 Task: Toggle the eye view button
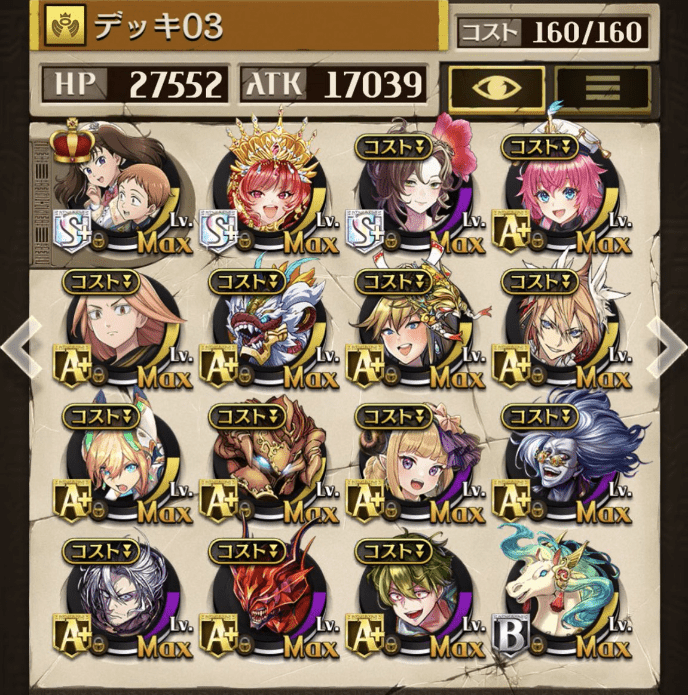[496, 86]
